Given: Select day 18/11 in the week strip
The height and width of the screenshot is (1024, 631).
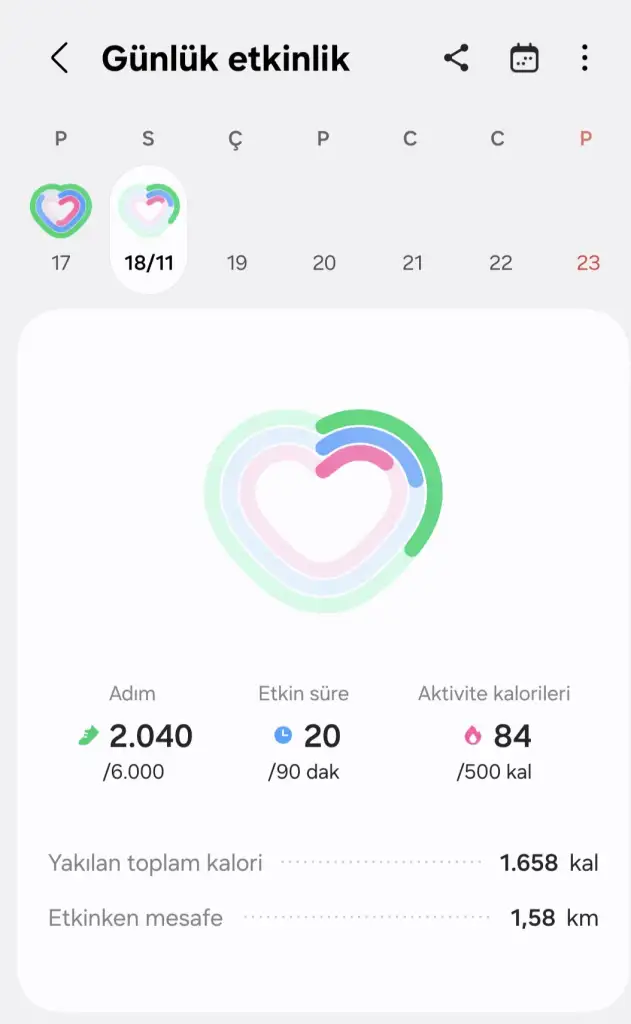Looking at the screenshot, I should point(149,228).
